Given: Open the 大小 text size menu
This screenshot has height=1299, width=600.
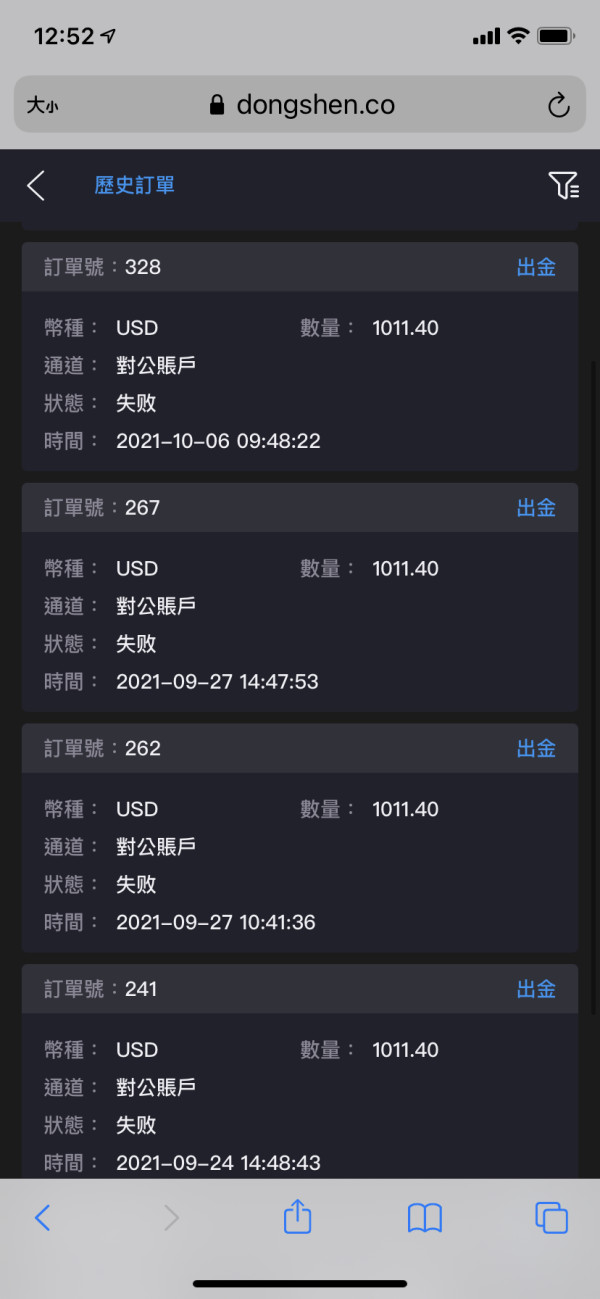Looking at the screenshot, I should [42, 105].
